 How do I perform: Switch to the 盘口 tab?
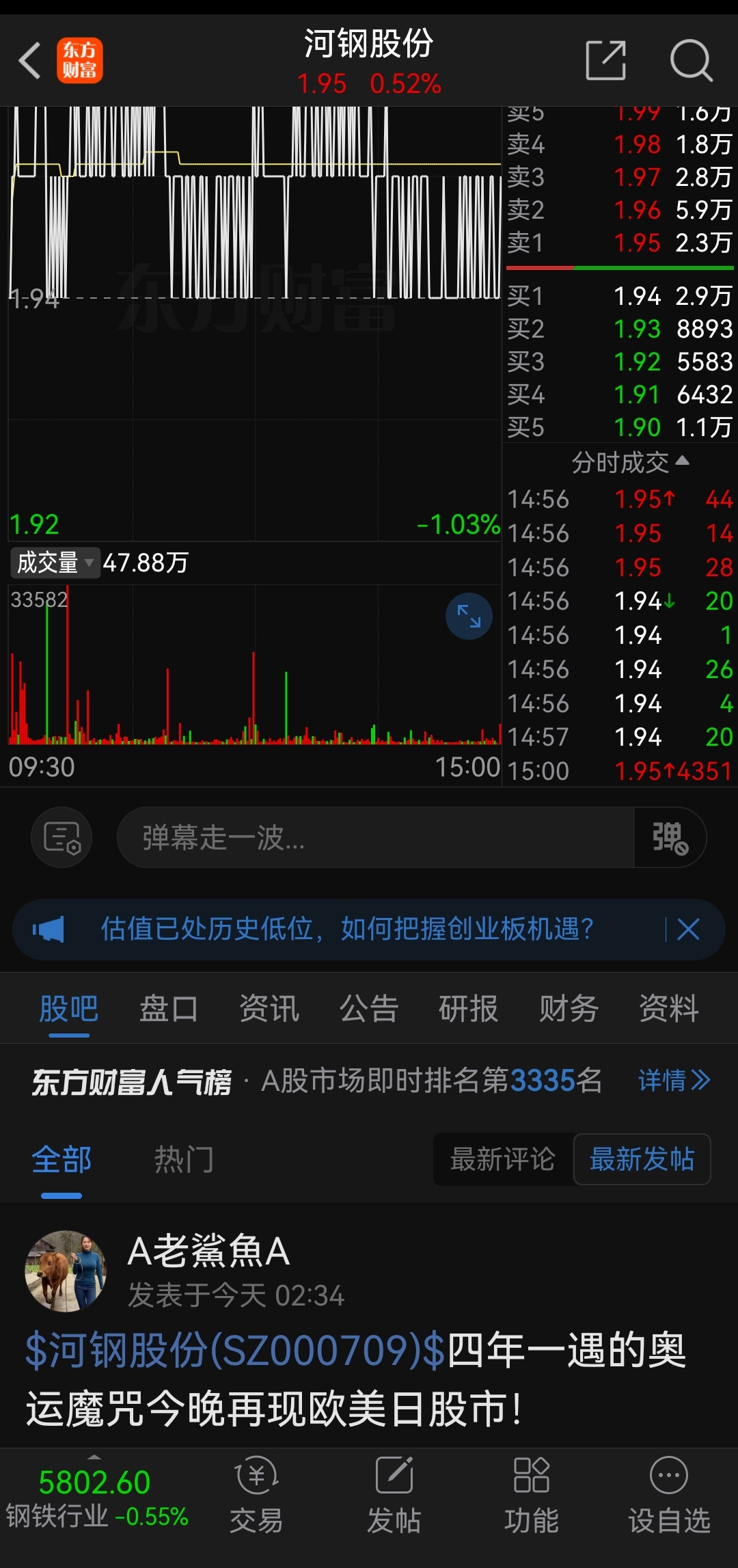pos(169,1008)
